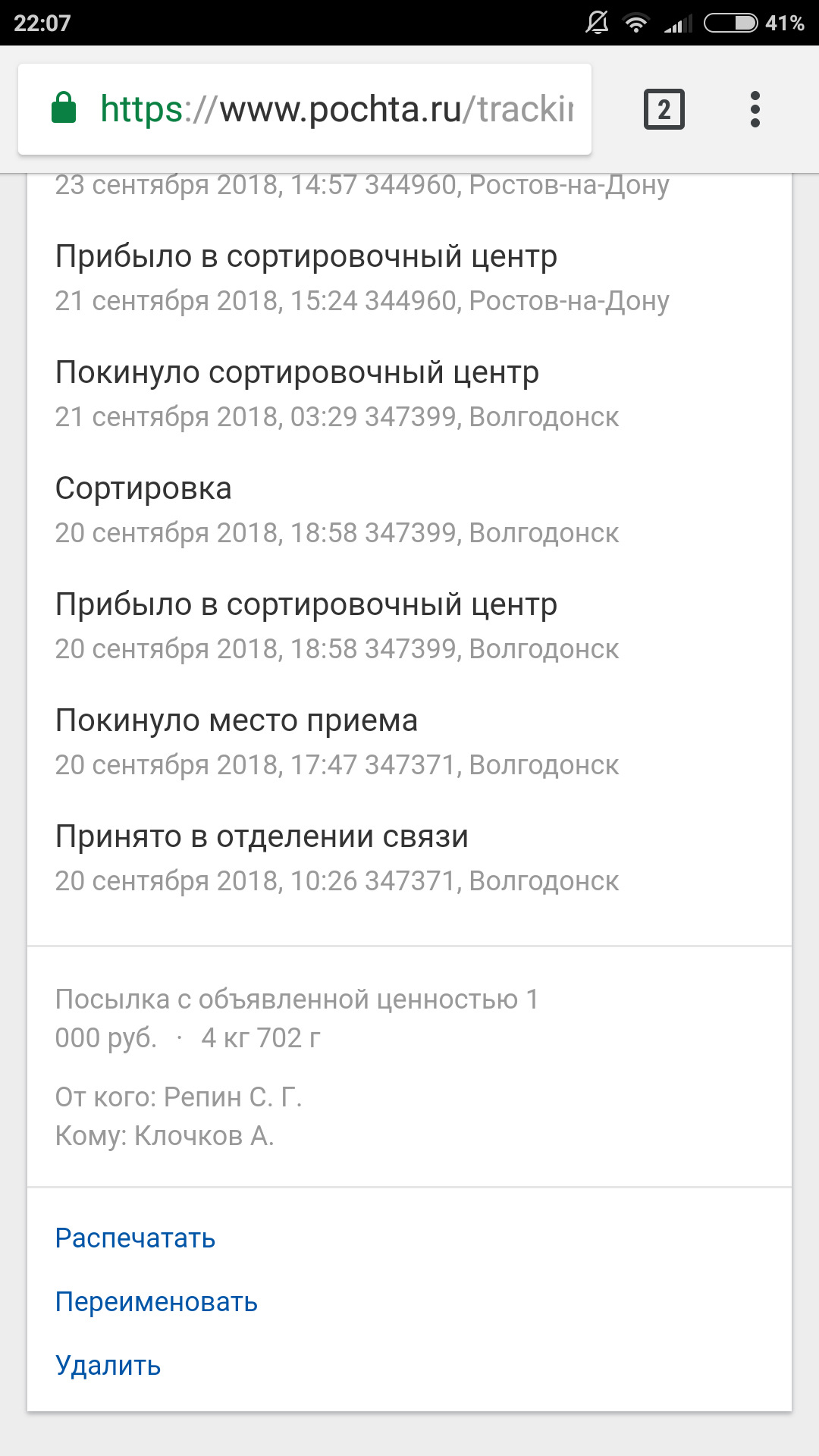The width and height of the screenshot is (819, 1456).
Task: View site security via the padlock icon
Action: click(x=64, y=108)
